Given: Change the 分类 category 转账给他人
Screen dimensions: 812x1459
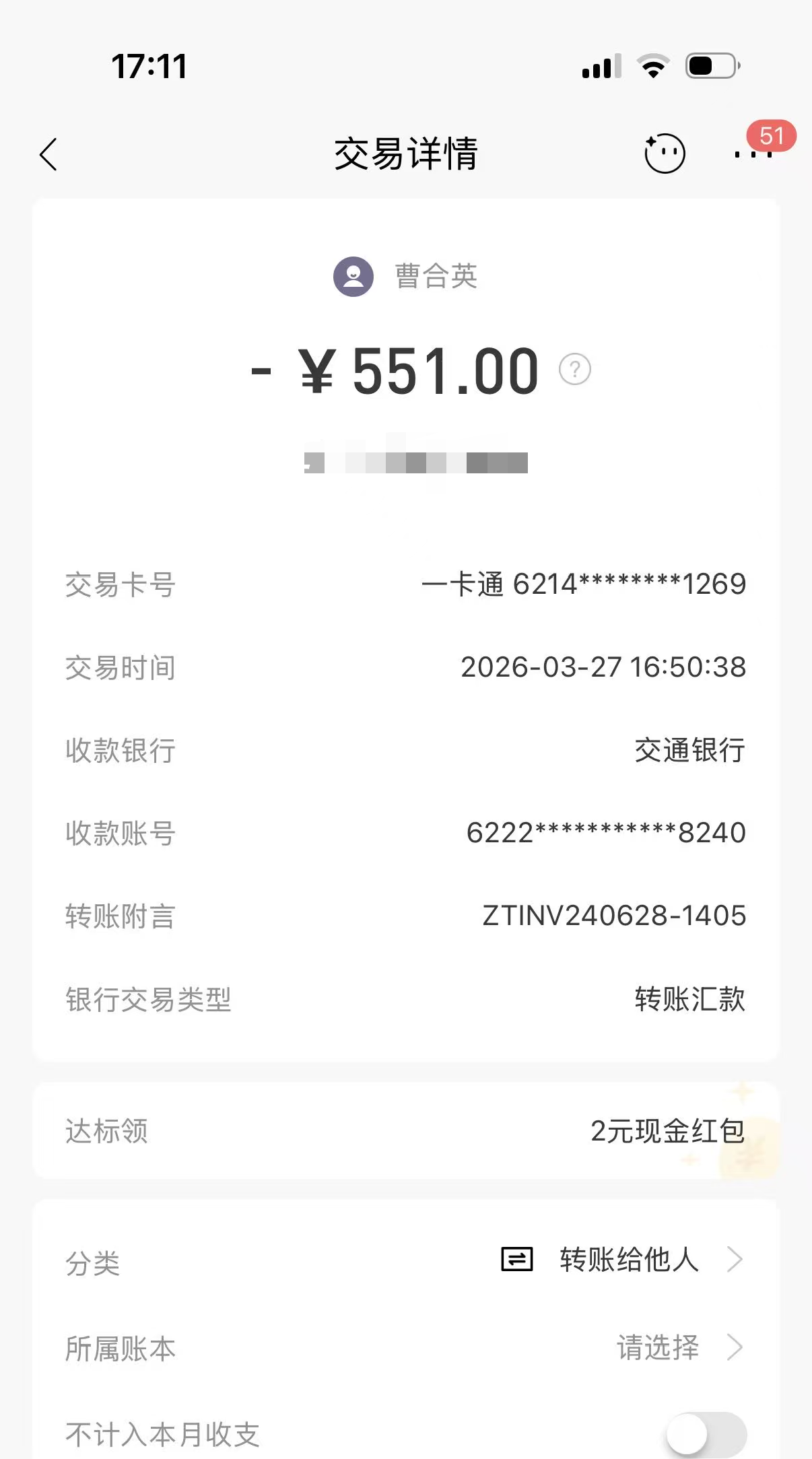Looking at the screenshot, I should click(629, 1259).
